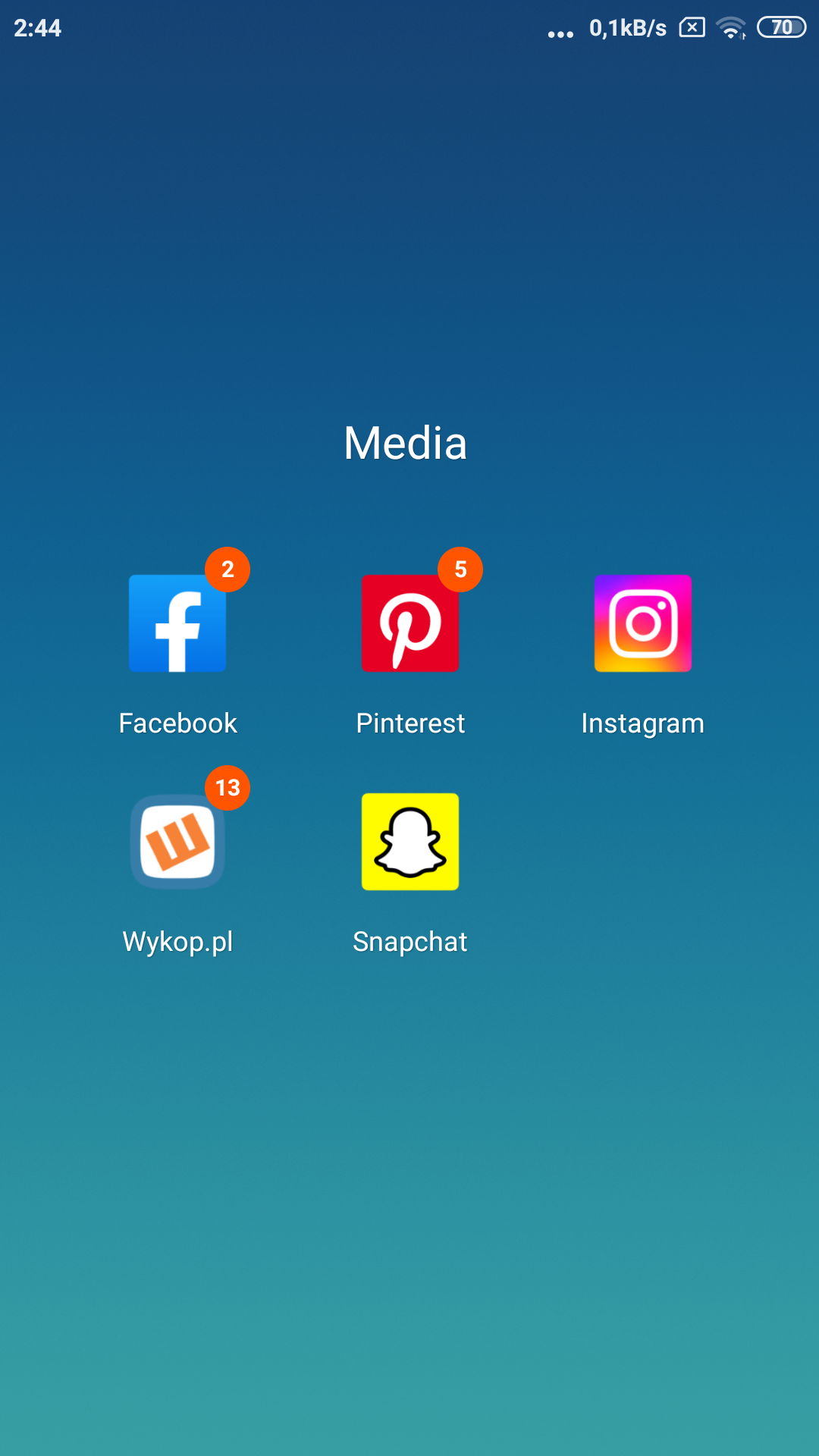819x1456 pixels.
Task: Launch Pinterest from the Media folder
Action: click(409, 623)
